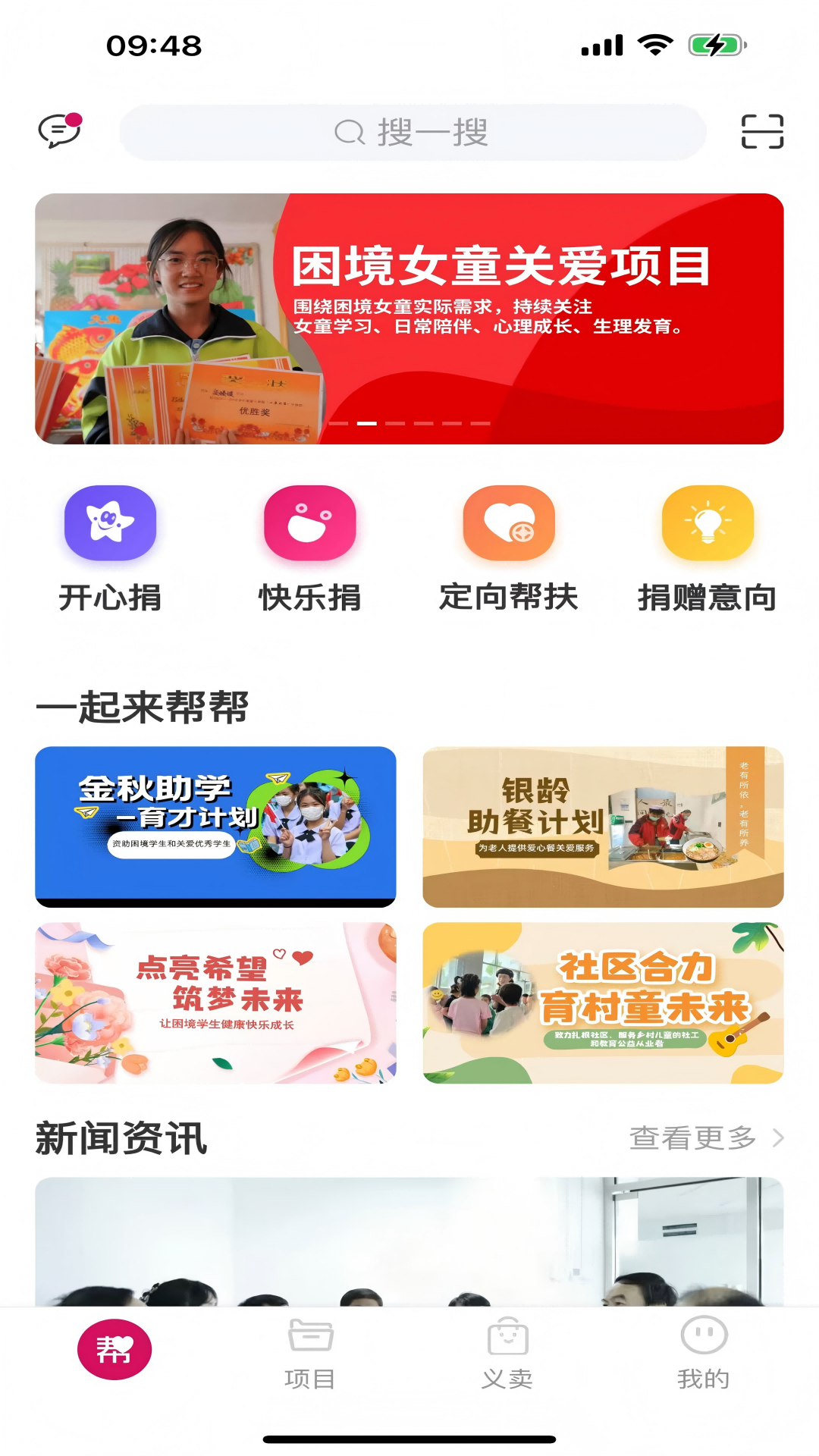Tap the 搜一搜 search box

pyautogui.click(x=413, y=133)
